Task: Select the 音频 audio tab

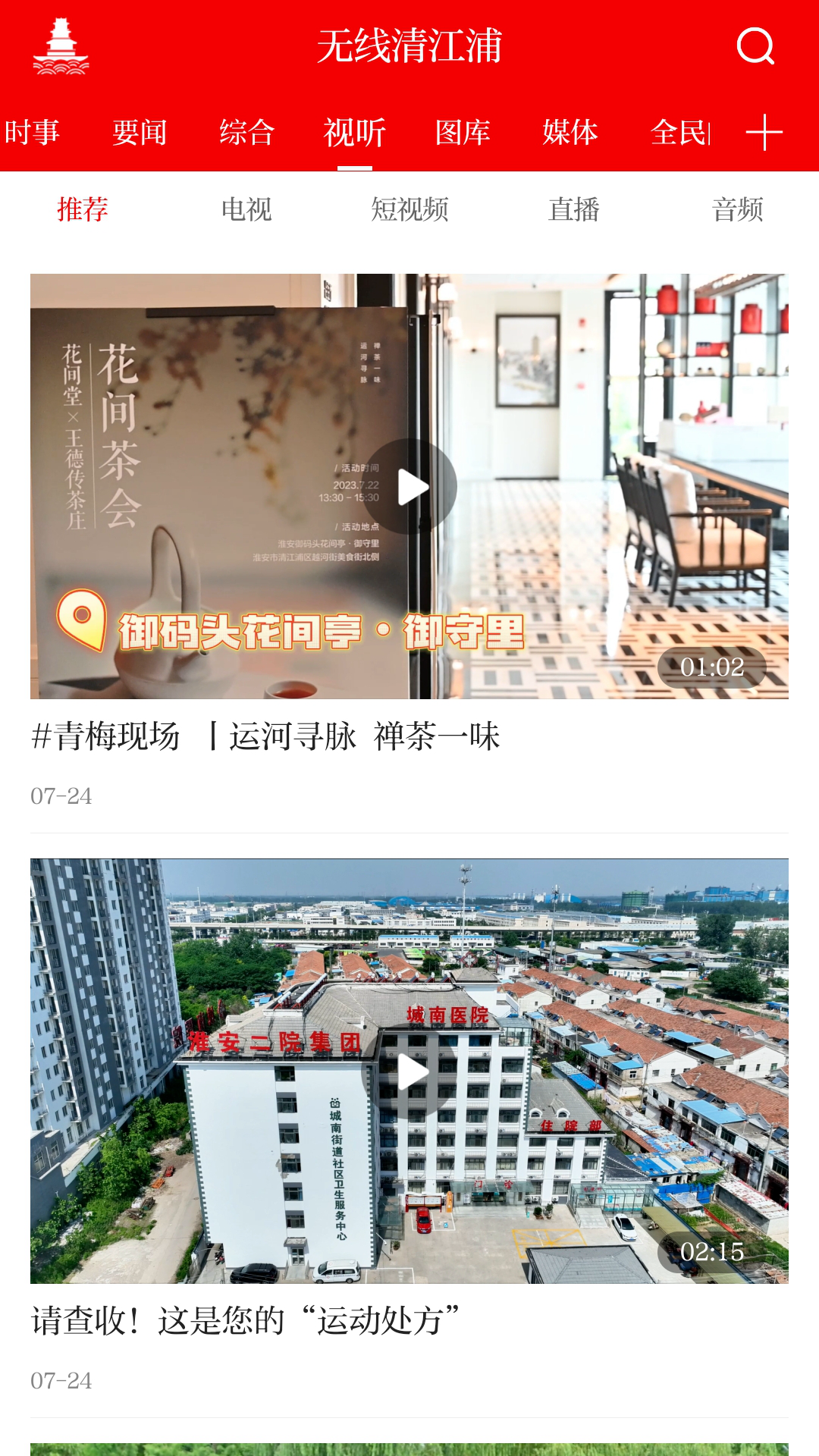Action: tap(737, 210)
